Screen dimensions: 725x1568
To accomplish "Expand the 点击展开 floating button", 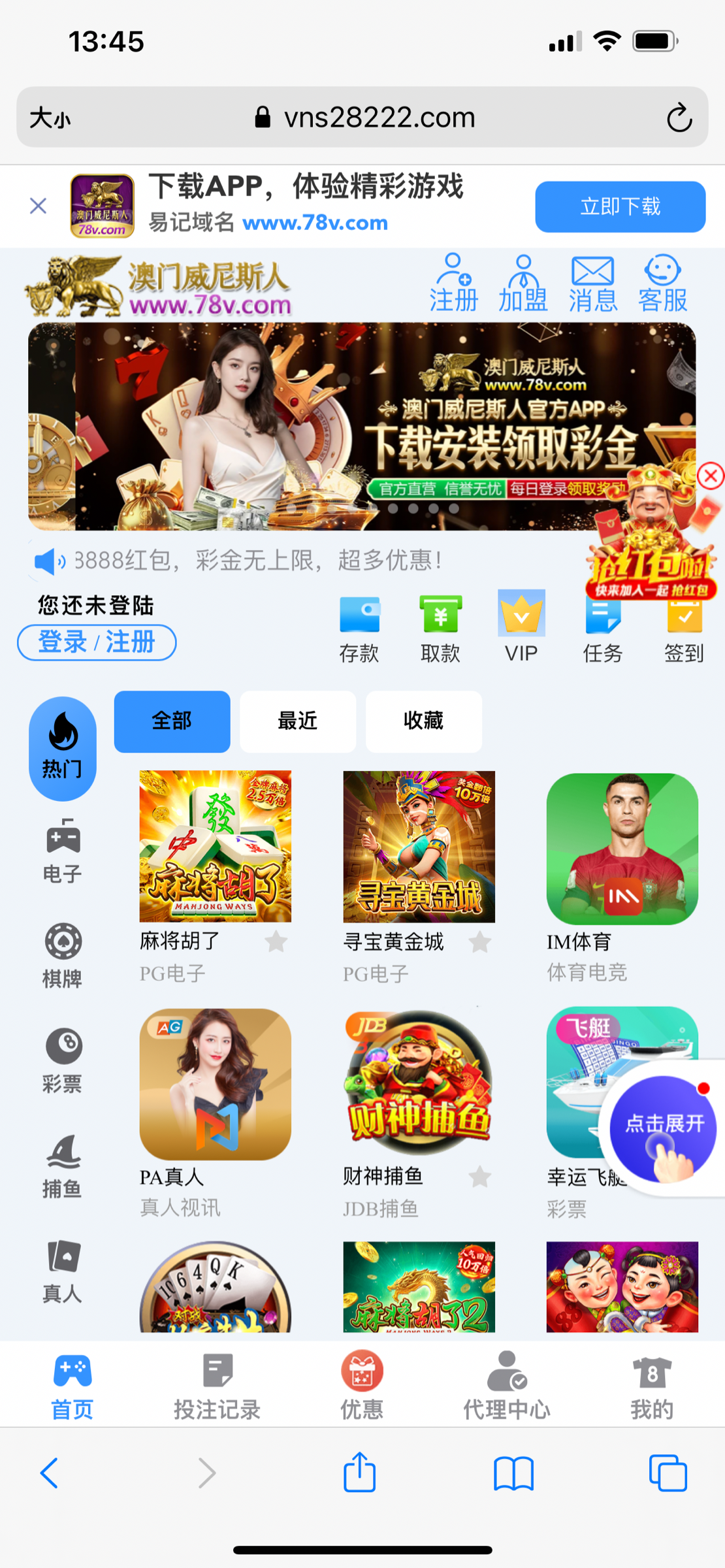I will coord(662,1128).
